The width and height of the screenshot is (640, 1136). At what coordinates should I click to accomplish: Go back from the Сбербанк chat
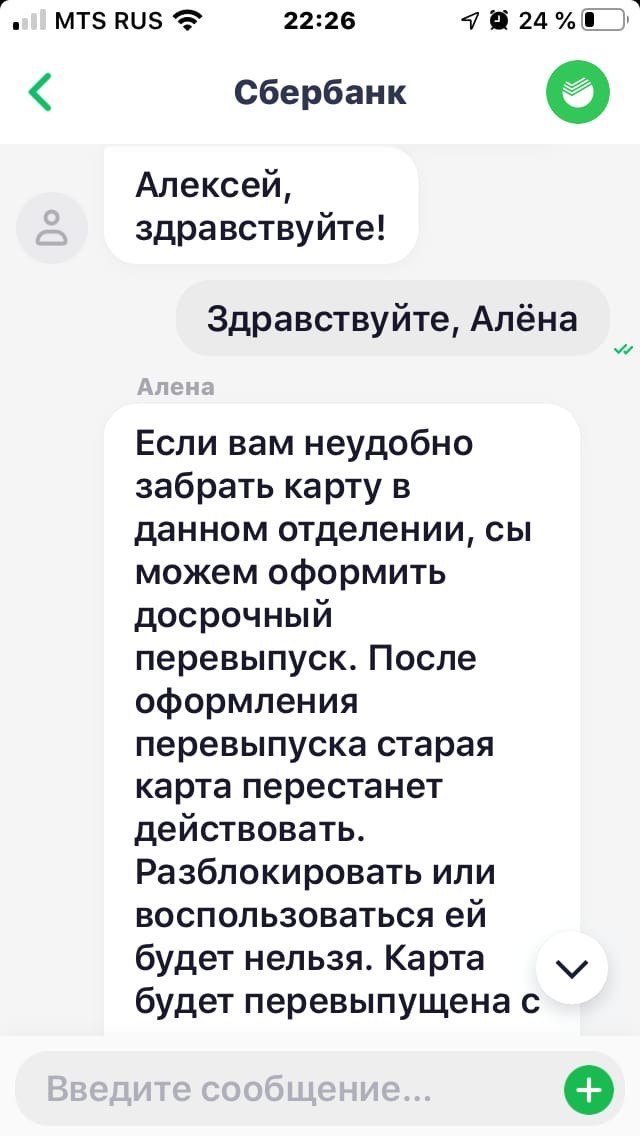[42, 93]
